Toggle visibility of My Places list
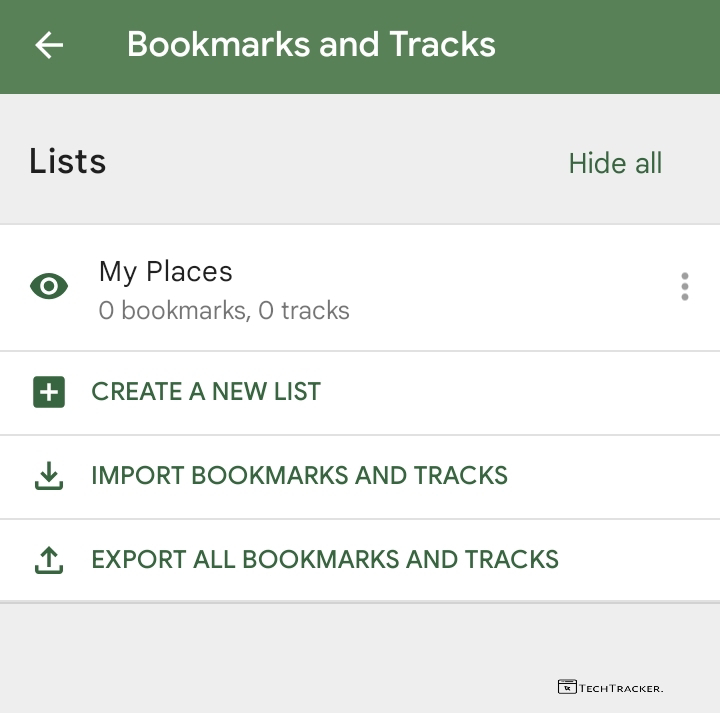Image resolution: width=720 pixels, height=713 pixels. 49,287
